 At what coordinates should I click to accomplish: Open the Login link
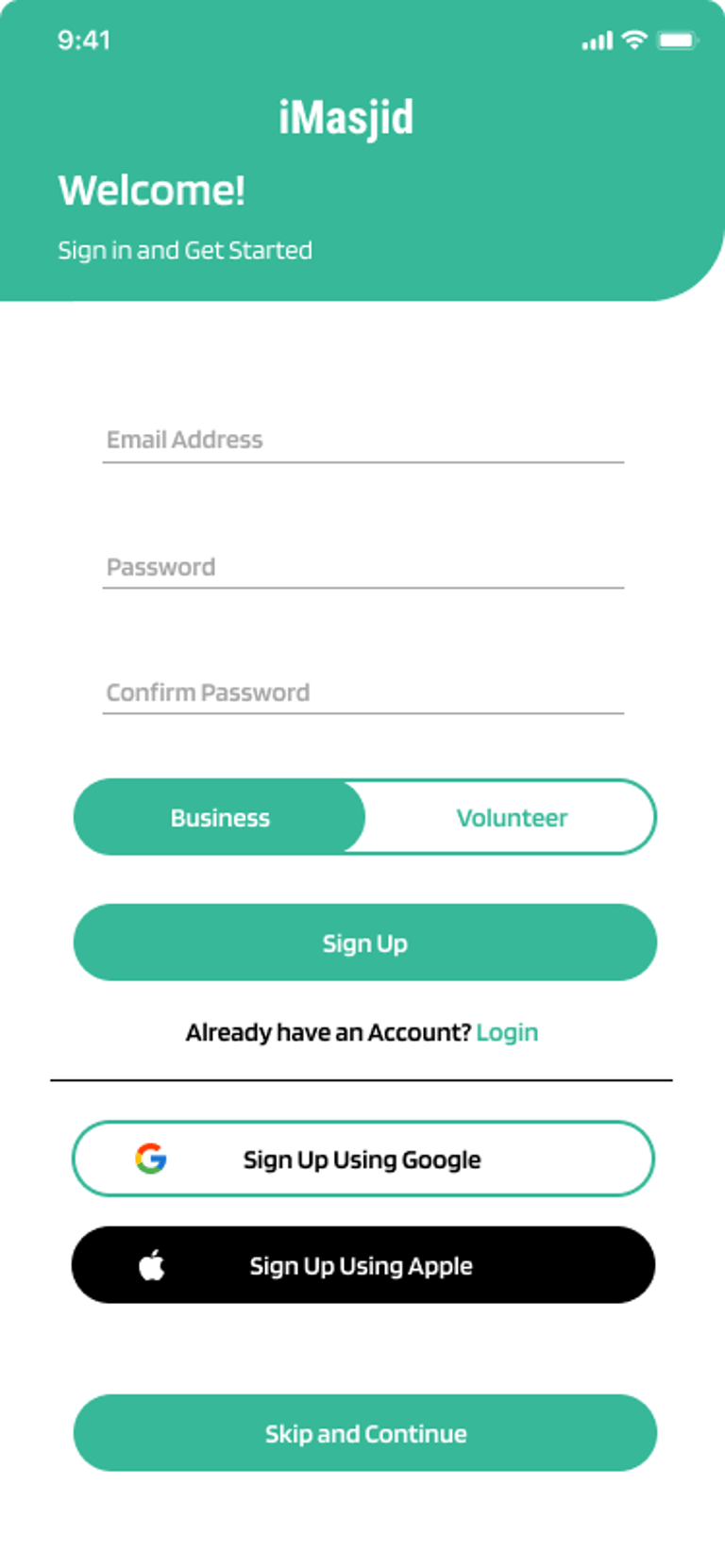point(507,1033)
